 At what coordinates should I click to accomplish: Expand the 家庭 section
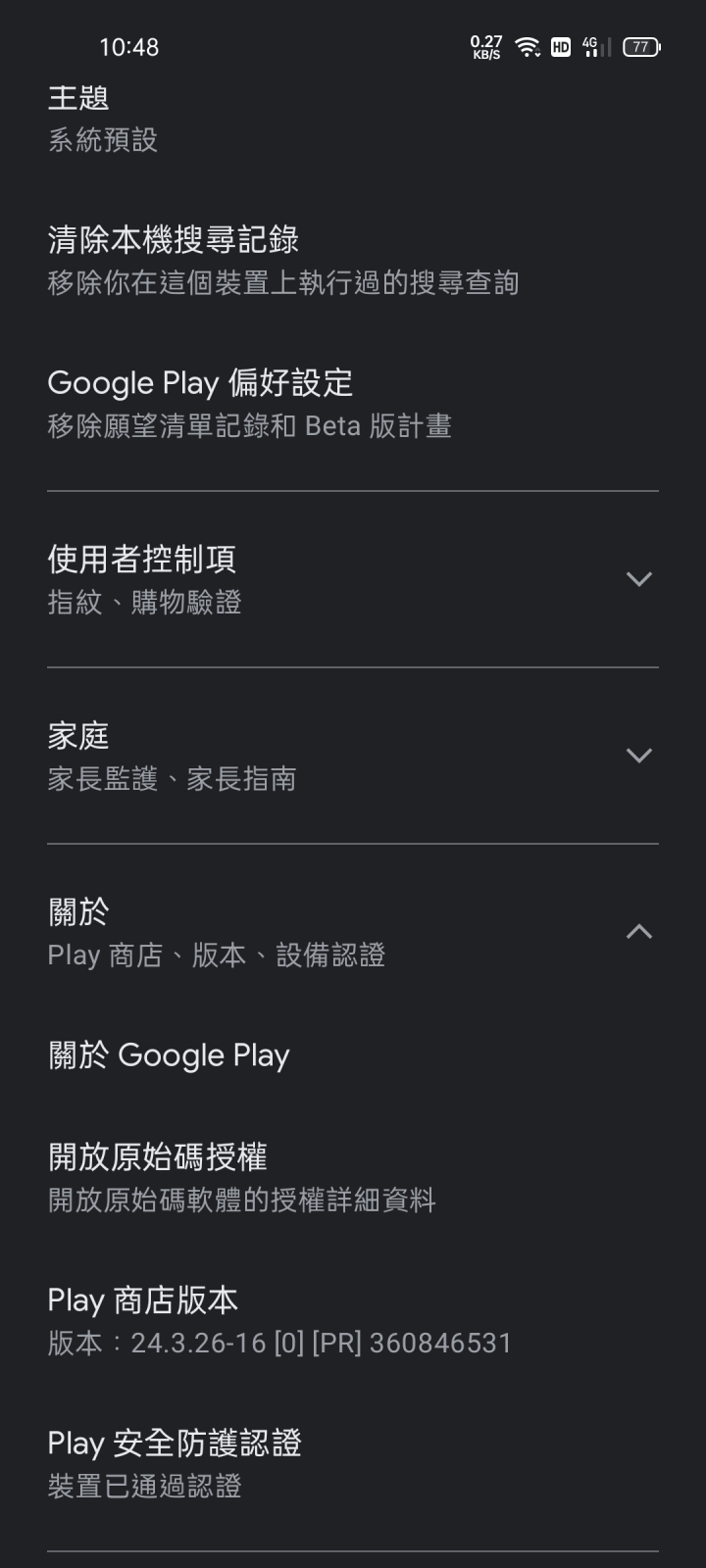click(353, 756)
